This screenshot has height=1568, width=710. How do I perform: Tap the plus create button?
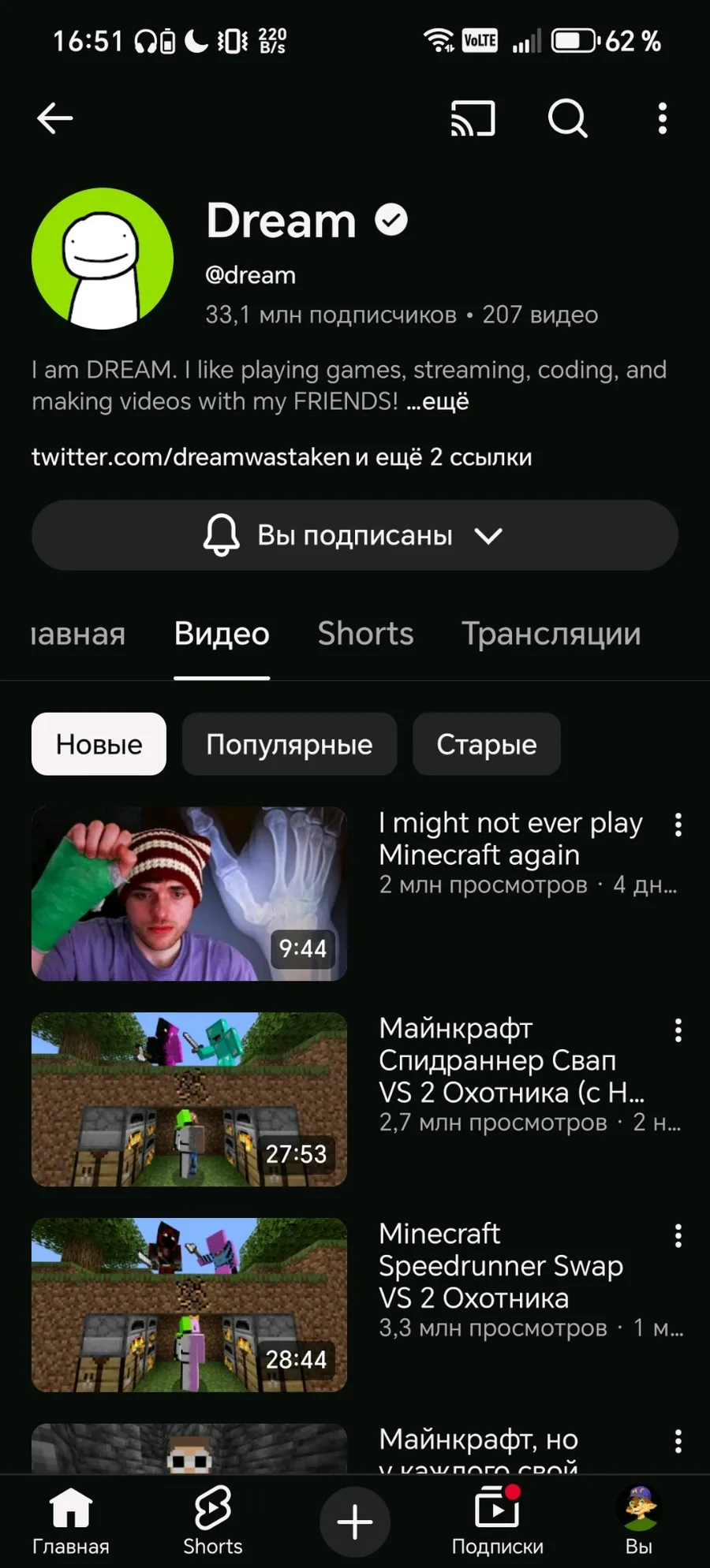[354, 1521]
